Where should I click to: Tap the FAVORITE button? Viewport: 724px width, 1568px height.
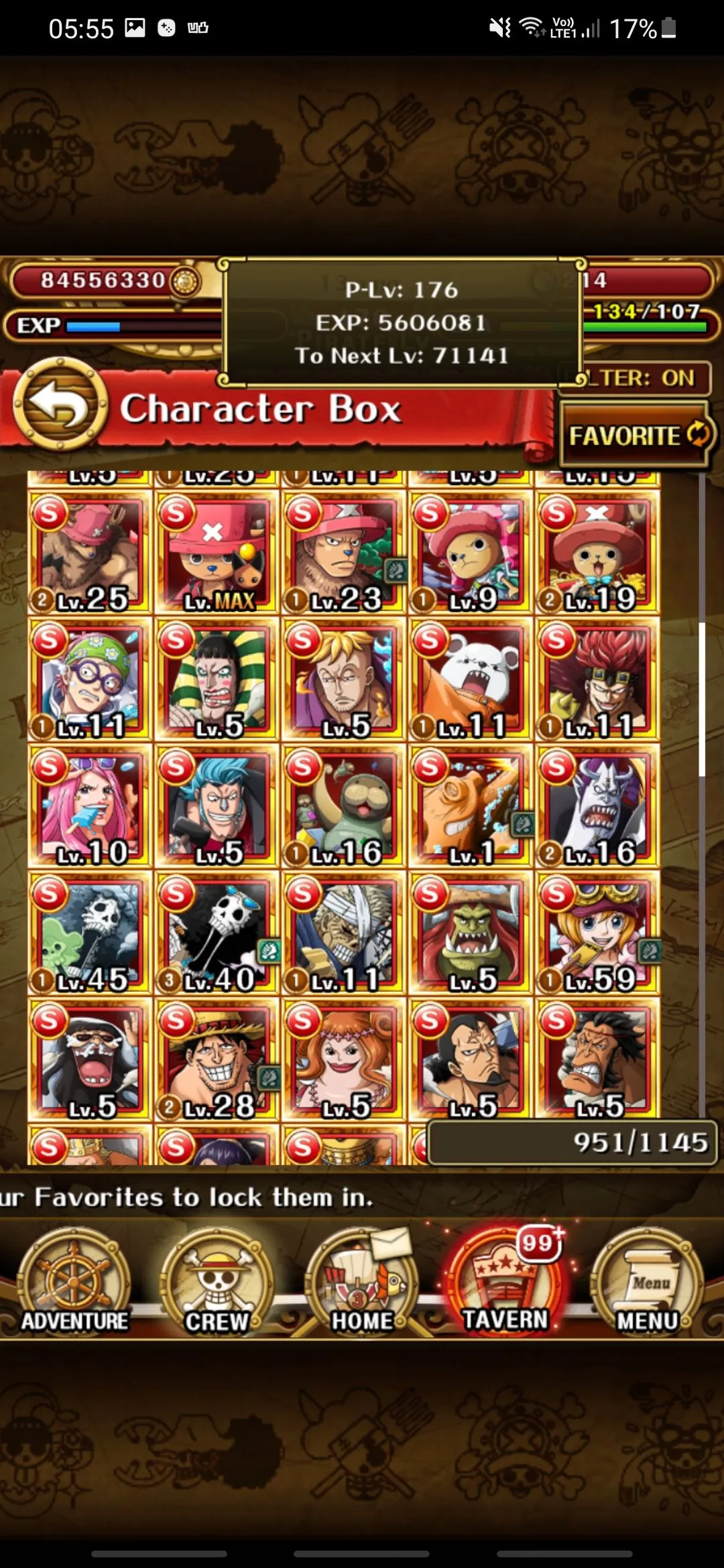coord(635,435)
